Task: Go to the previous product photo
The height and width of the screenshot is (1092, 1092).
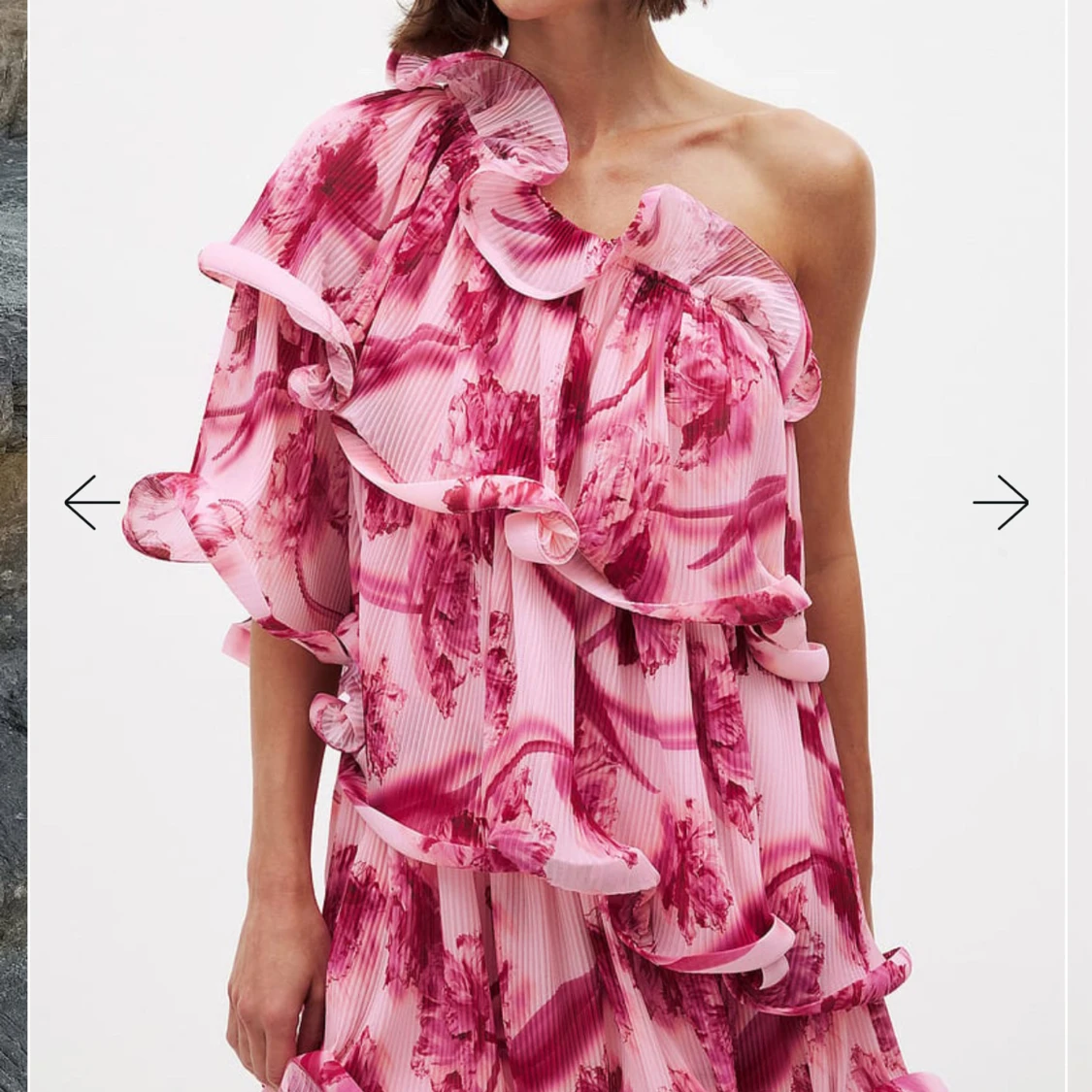Action: coord(92,503)
